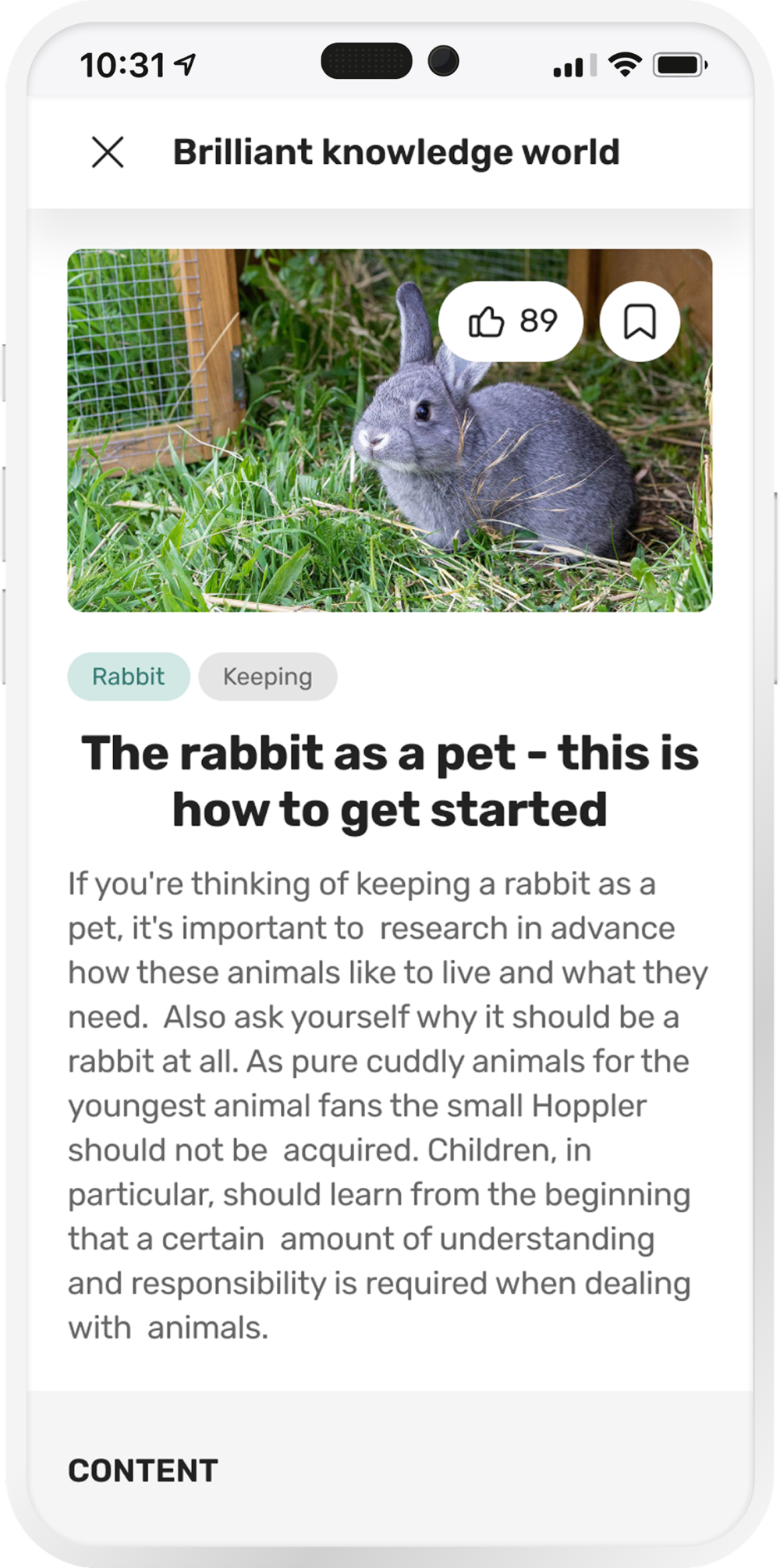Screen dimensions: 780x1568
Task: Like the rabbit article
Action: [x=511, y=322]
